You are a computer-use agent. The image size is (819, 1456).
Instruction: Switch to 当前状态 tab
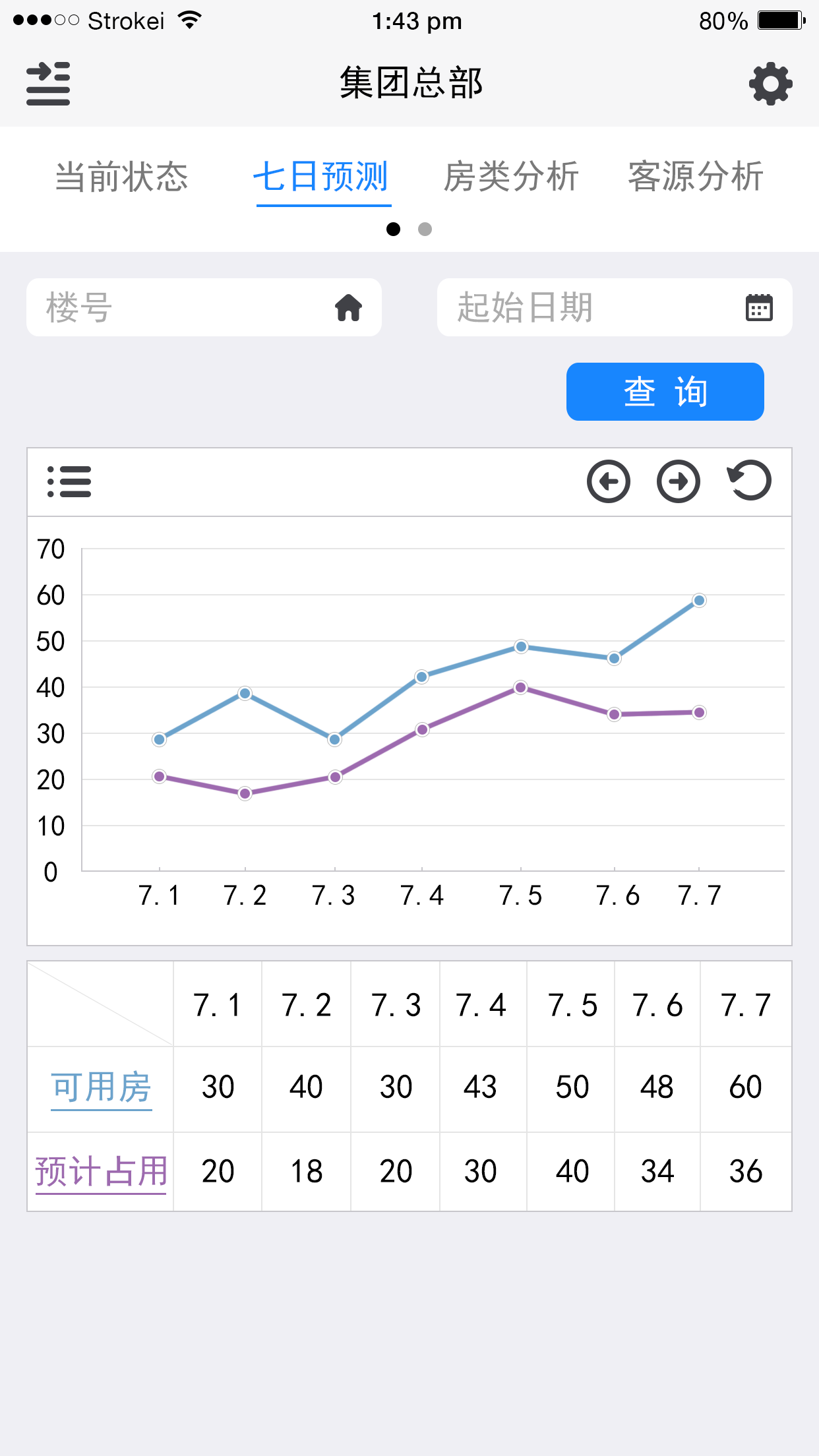coord(122,177)
